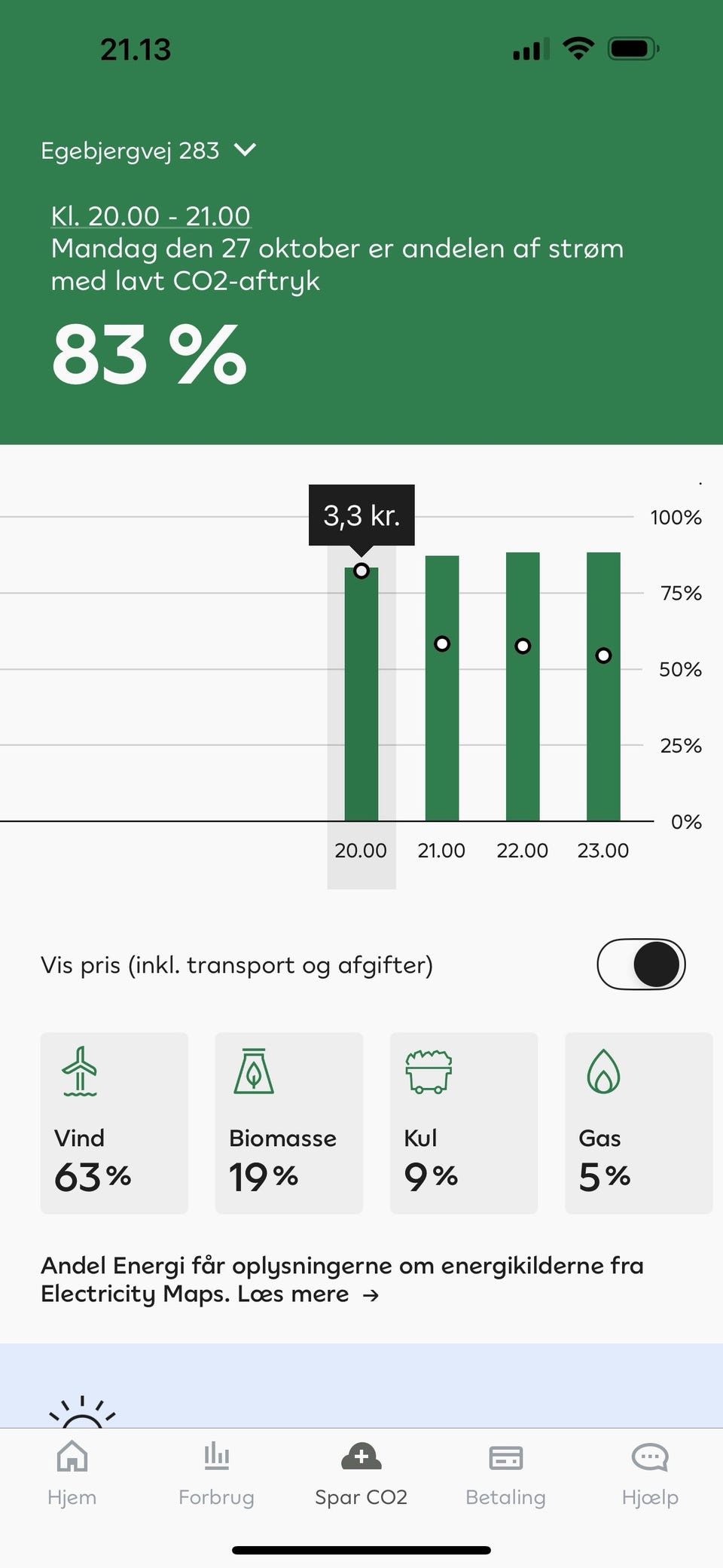Viewport: 723px width, 1568px height.
Task: Select the 21.00 bar in chart
Action: pos(442,688)
